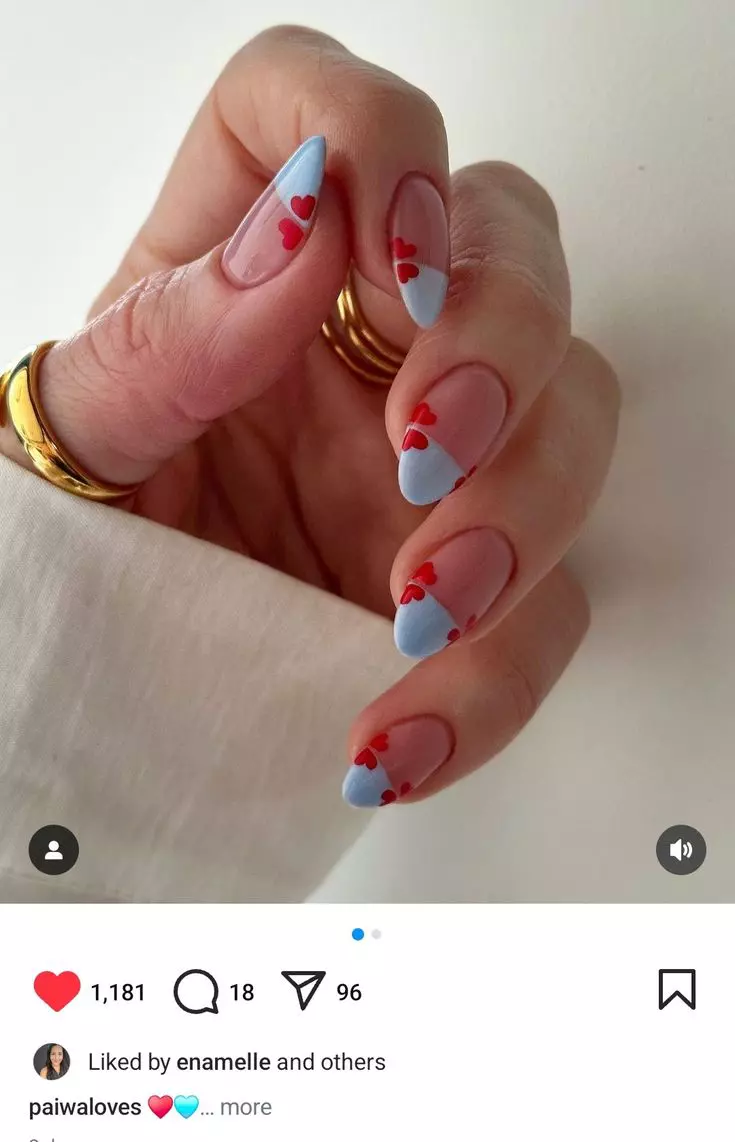Share the post via paper plane icon
Image resolution: width=735 pixels, height=1142 pixels.
coord(304,990)
